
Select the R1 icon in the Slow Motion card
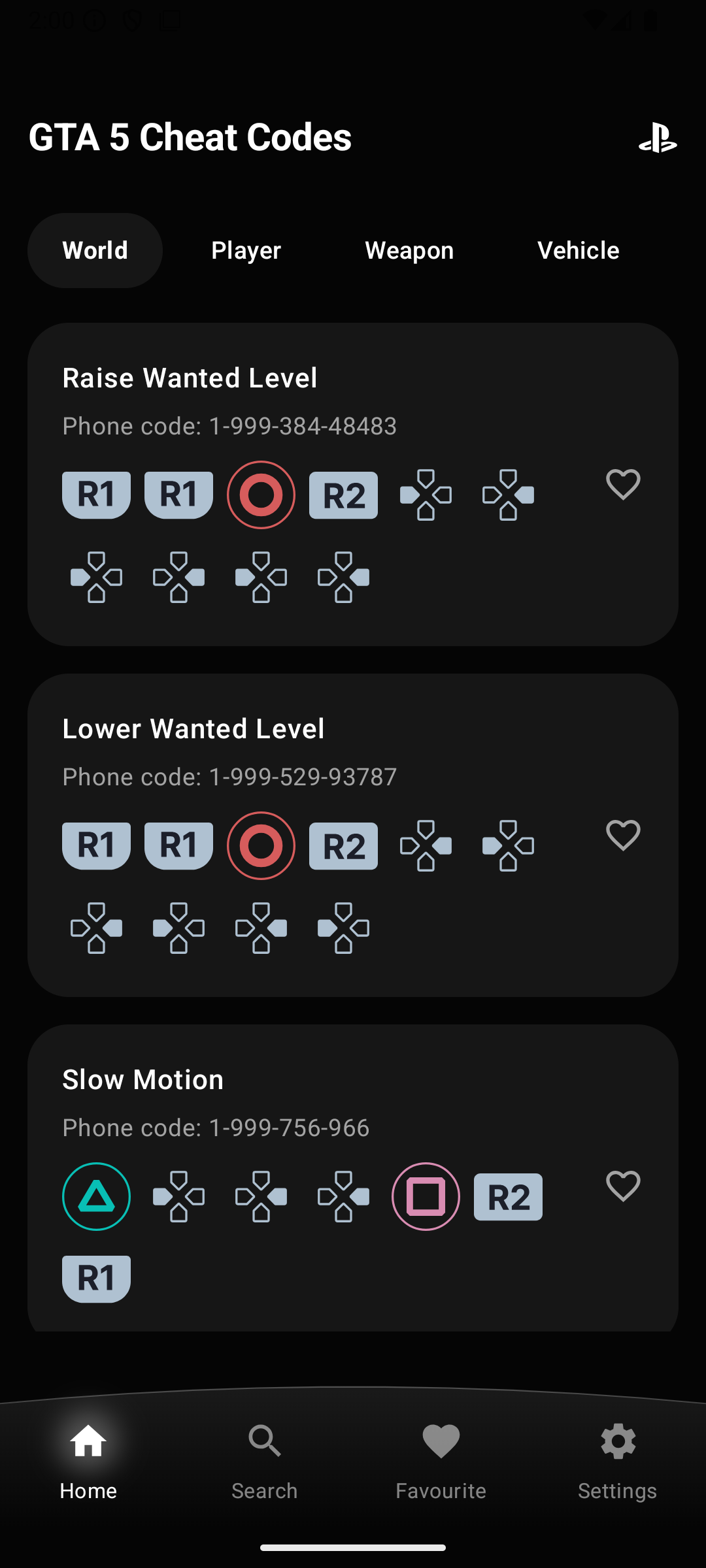[x=95, y=1277]
